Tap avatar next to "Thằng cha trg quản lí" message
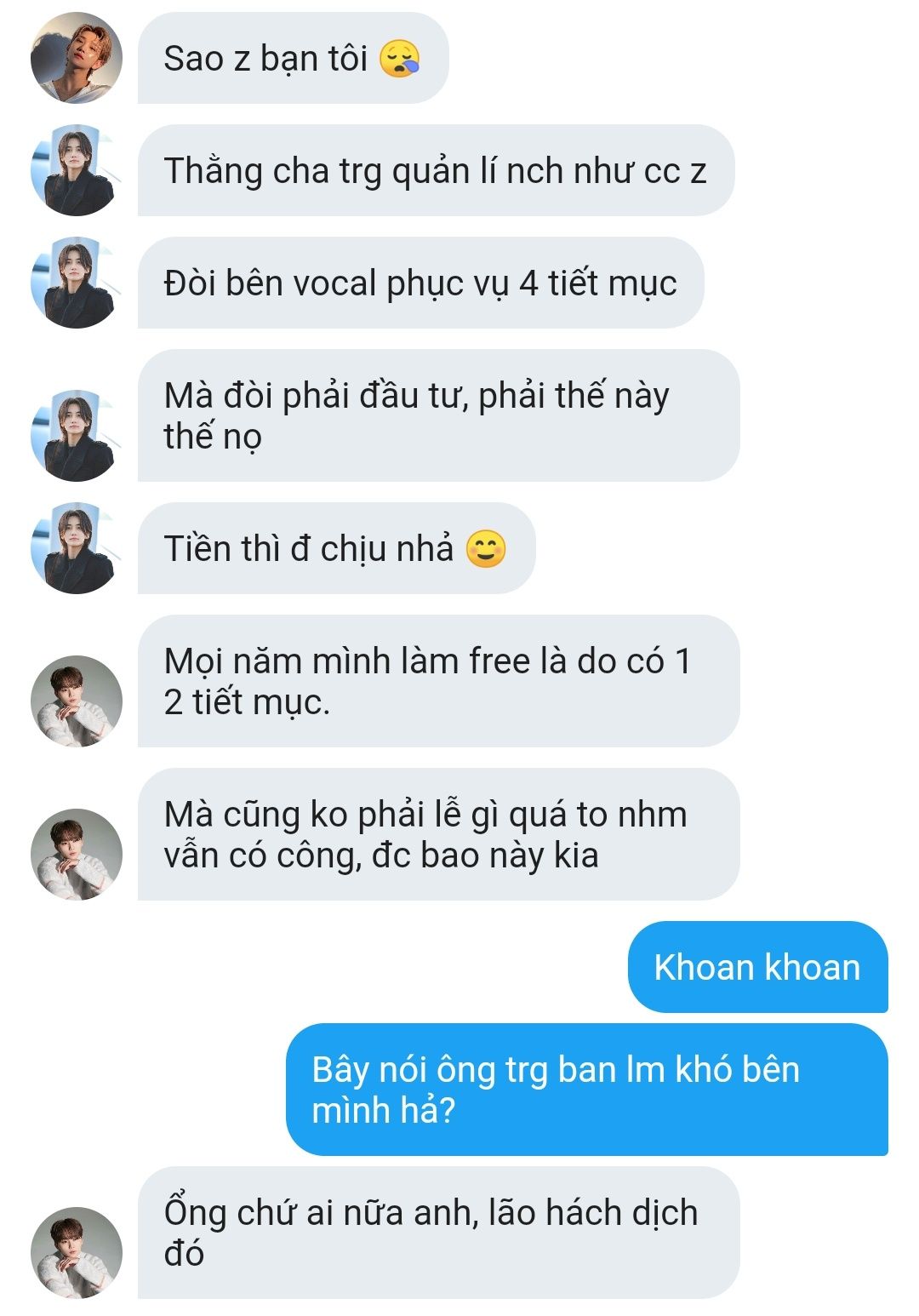Image resolution: width=919 pixels, height=1316 pixels. tap(76, 170)
